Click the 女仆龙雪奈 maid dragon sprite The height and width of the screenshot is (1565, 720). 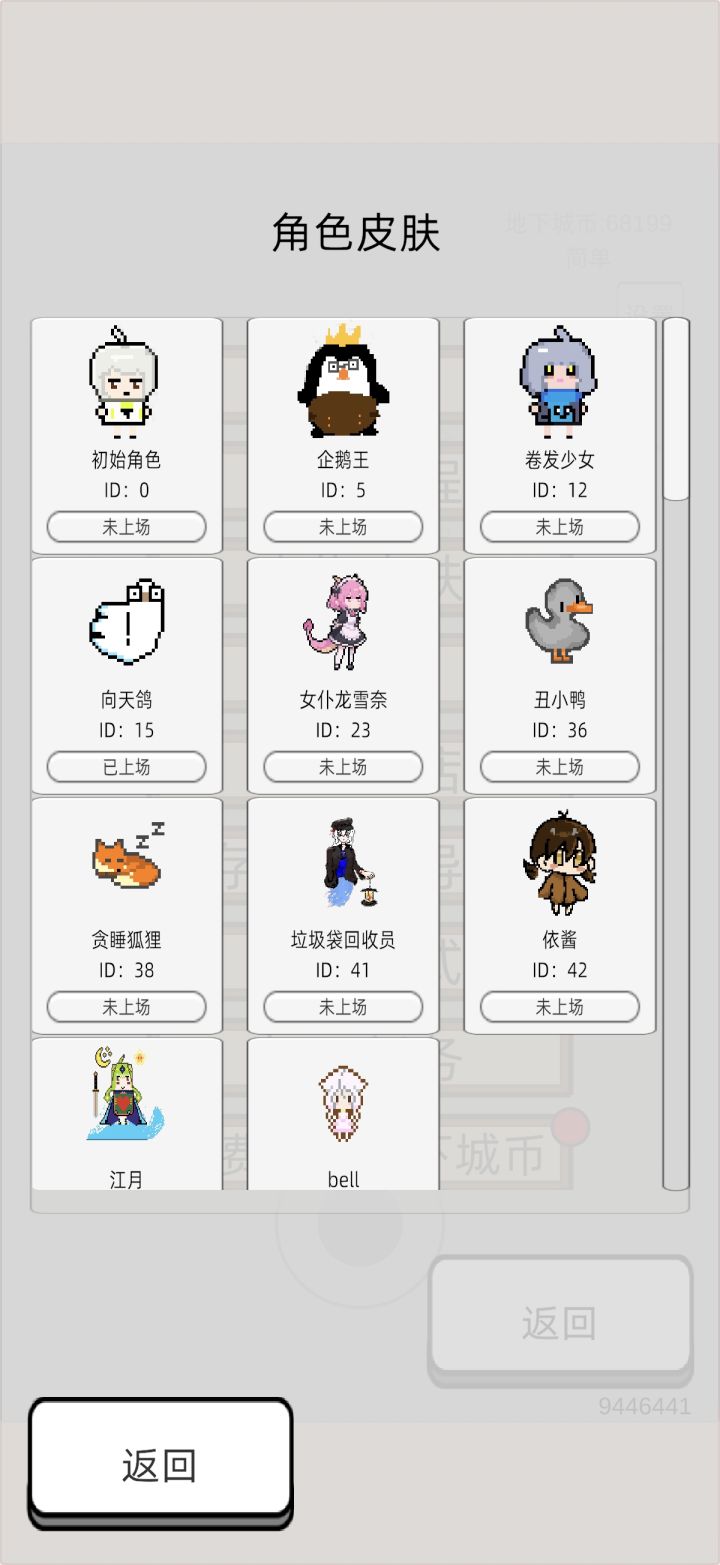343,618
